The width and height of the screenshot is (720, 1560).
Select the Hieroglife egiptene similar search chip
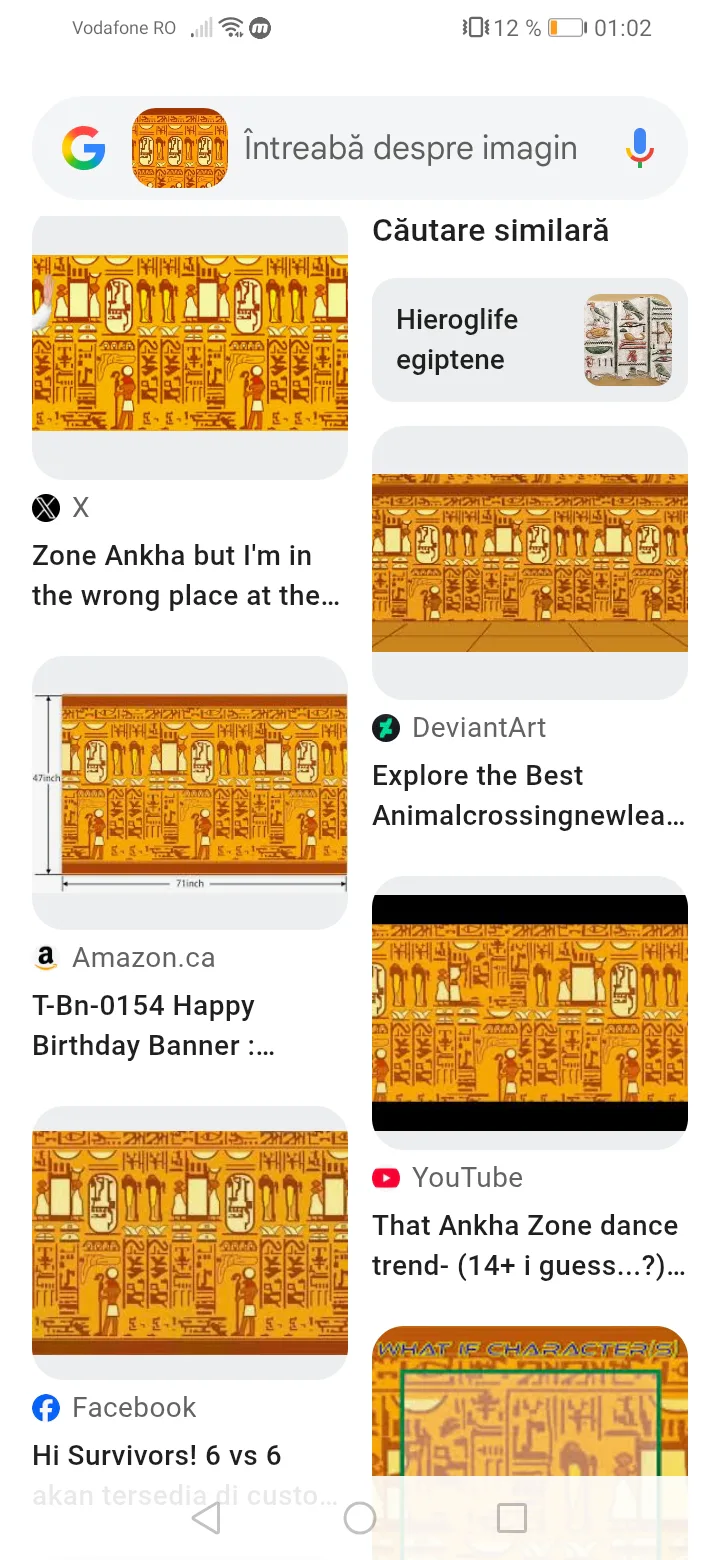(x=529, y=340)
